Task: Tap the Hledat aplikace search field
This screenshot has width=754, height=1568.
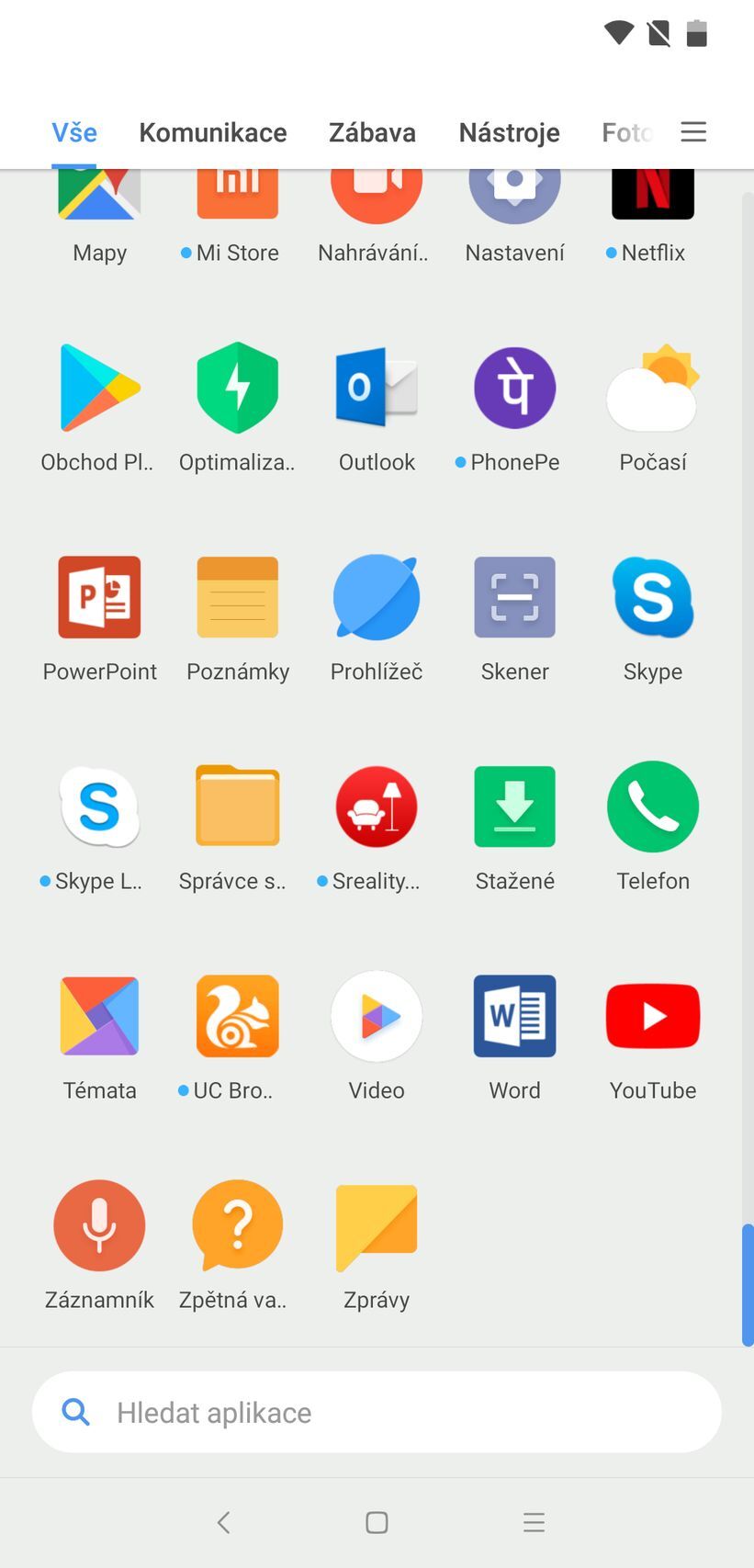Action: click(x=377, y=1412)
